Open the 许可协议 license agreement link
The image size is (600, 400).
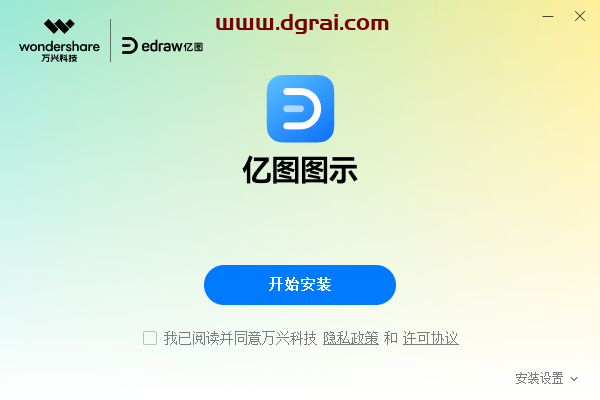[x=430, y=338]
